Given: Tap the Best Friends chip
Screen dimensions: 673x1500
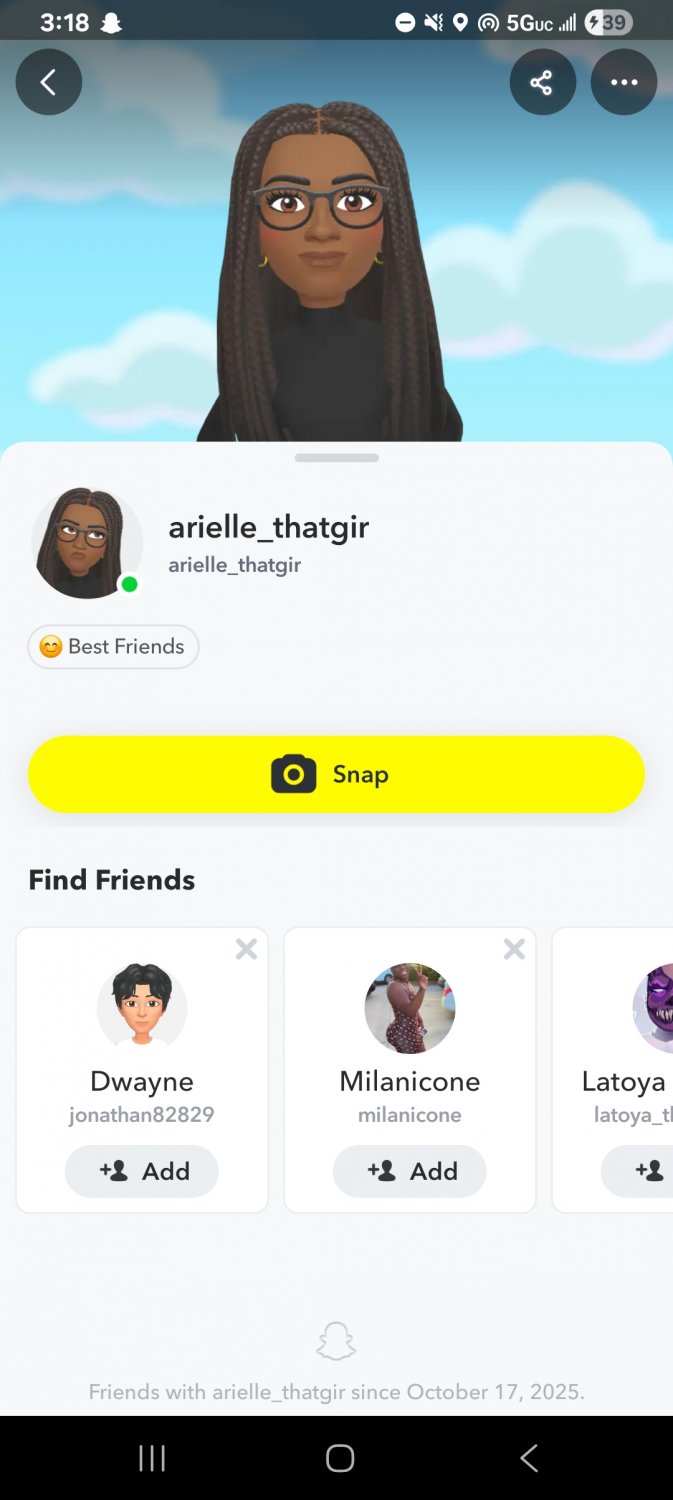Looking at the screenshot, I should pos(113,647).
